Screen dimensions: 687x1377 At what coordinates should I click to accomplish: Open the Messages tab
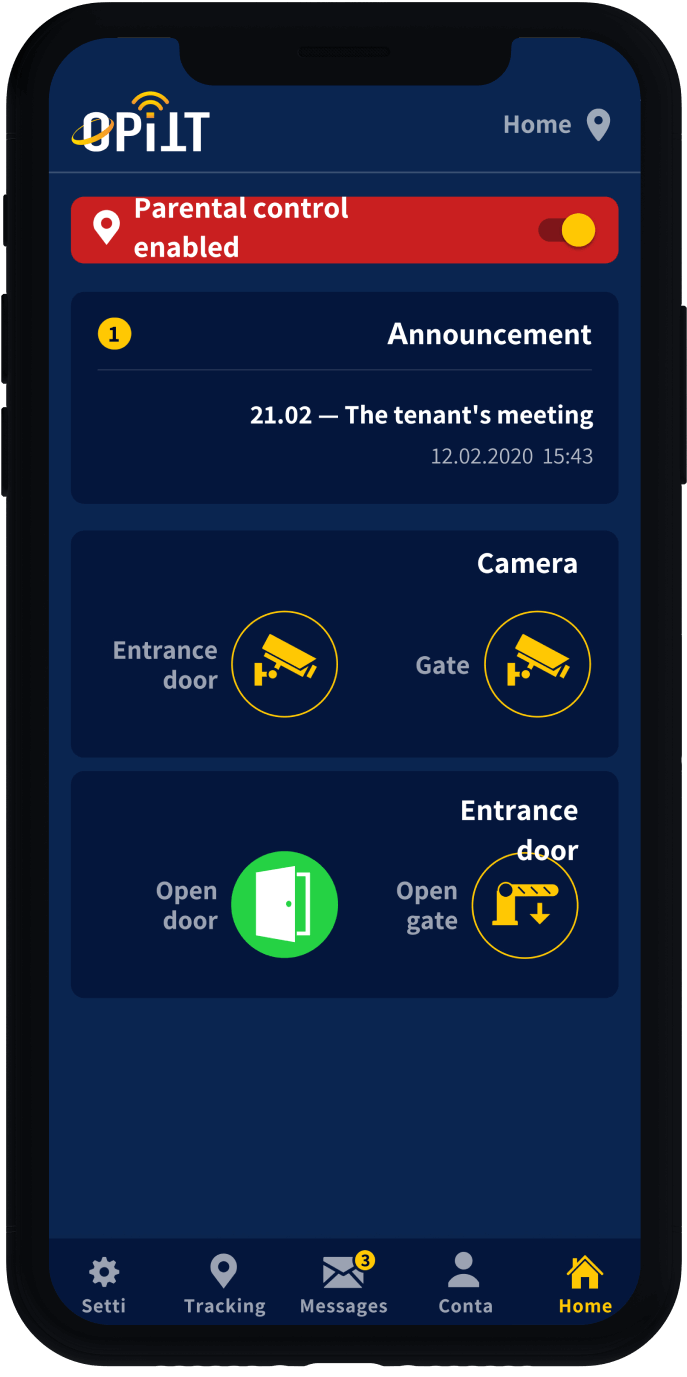point(344,1285)
